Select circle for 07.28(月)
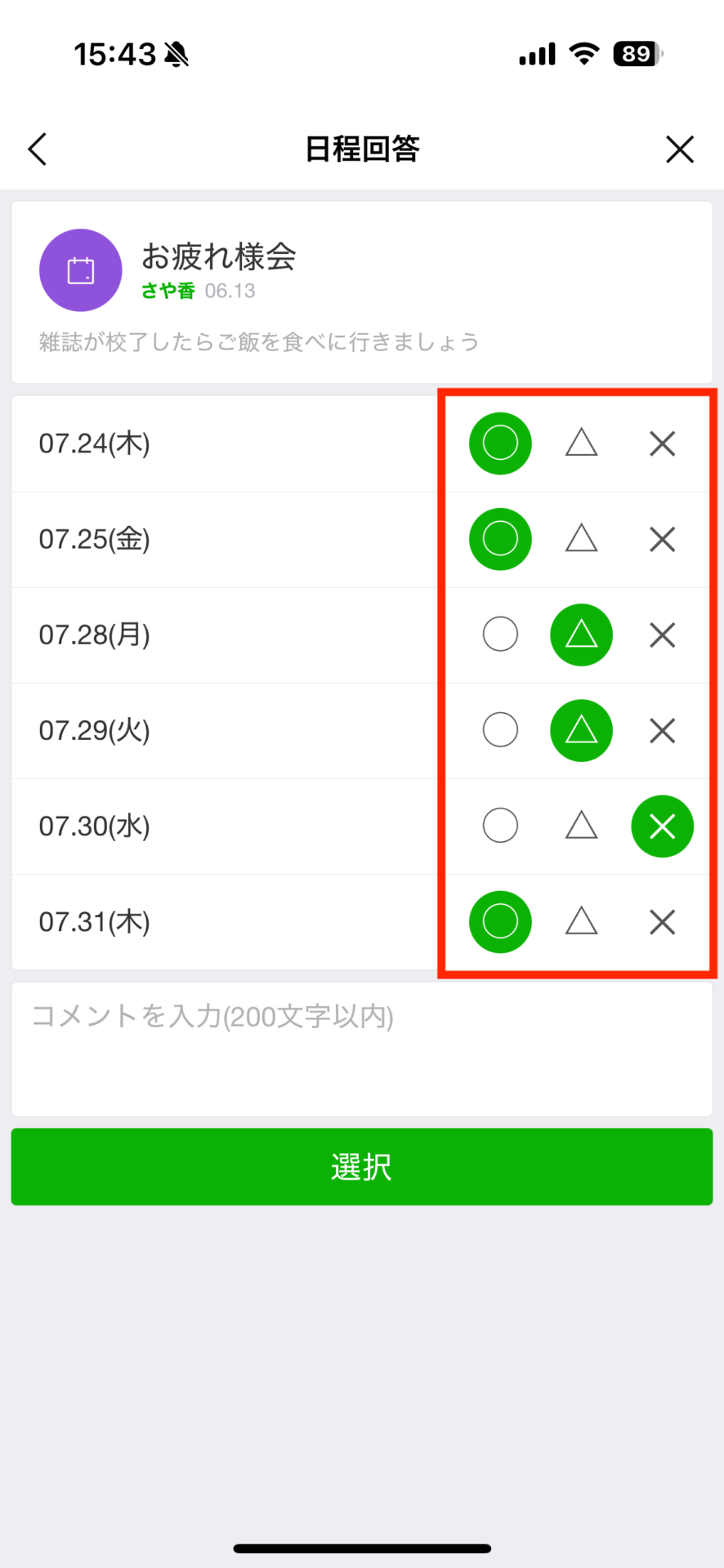The width and height of the screenshot is (724, 1568). 500,635
